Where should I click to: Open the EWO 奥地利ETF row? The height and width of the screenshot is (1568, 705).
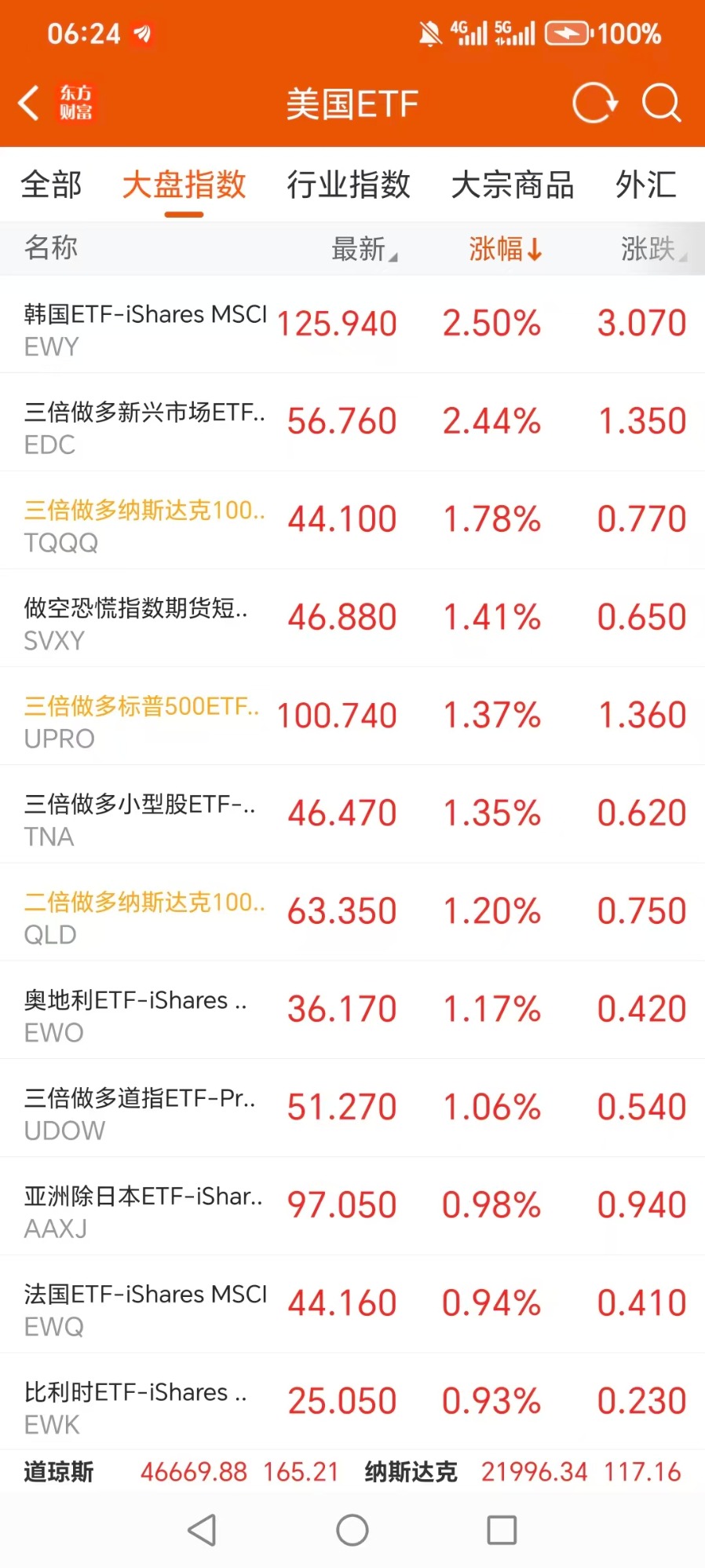(352, 1010)
